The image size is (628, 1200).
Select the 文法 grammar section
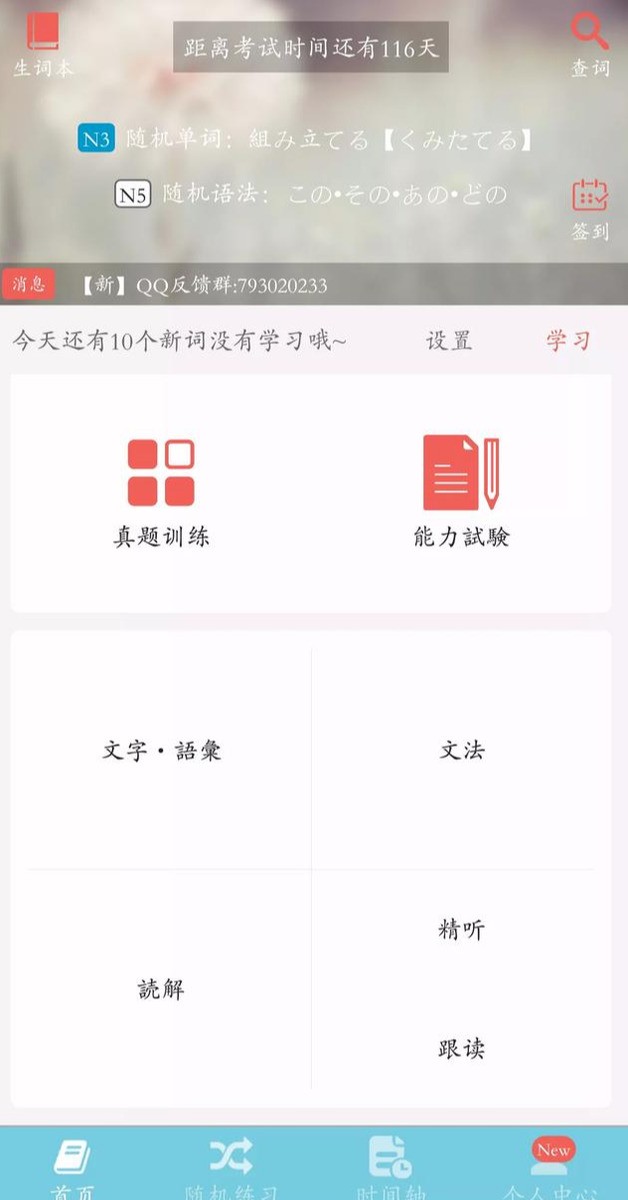(461, 750)
